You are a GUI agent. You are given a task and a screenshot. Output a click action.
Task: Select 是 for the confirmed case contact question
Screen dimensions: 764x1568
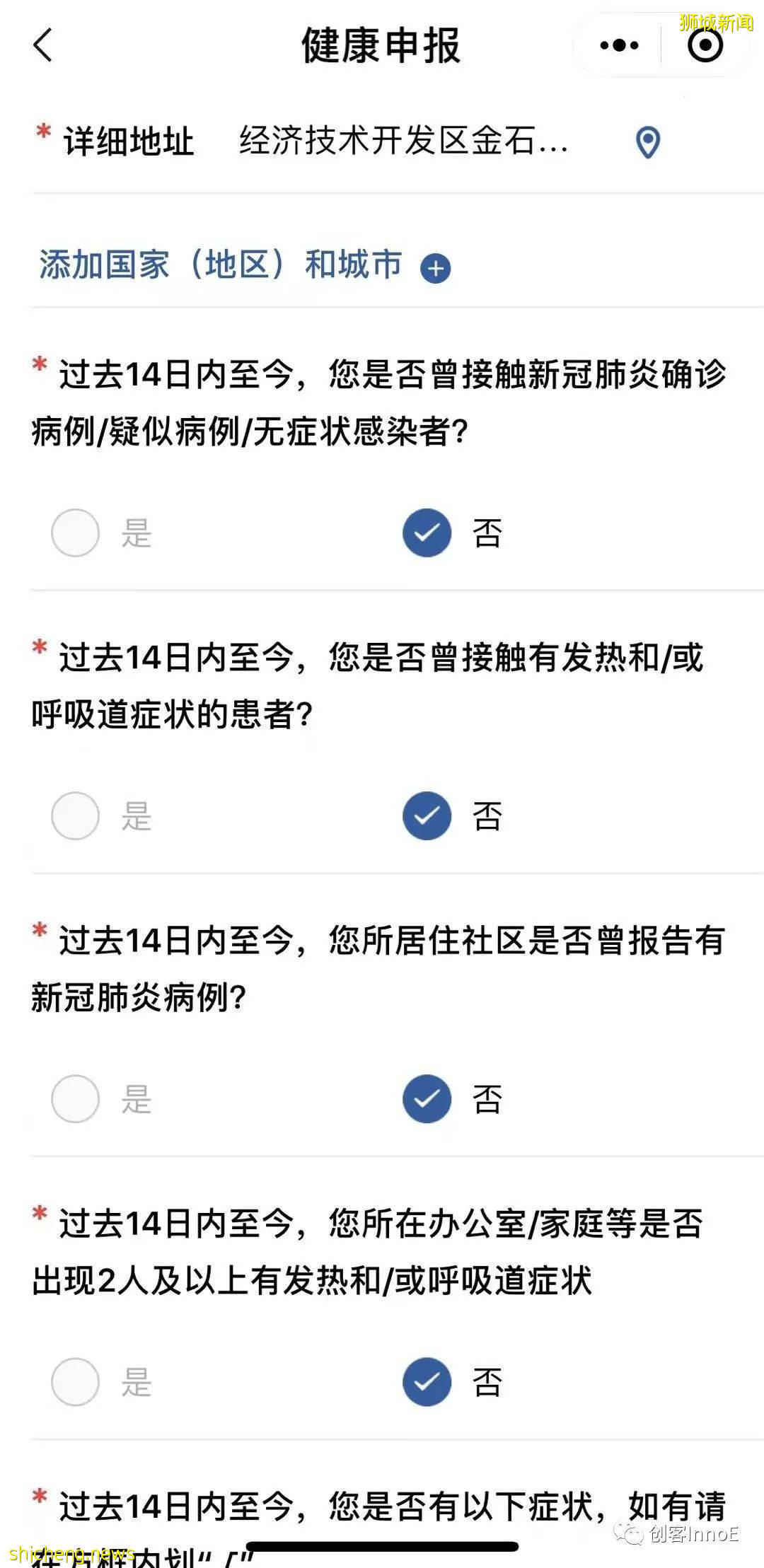(x=75, y=534)
